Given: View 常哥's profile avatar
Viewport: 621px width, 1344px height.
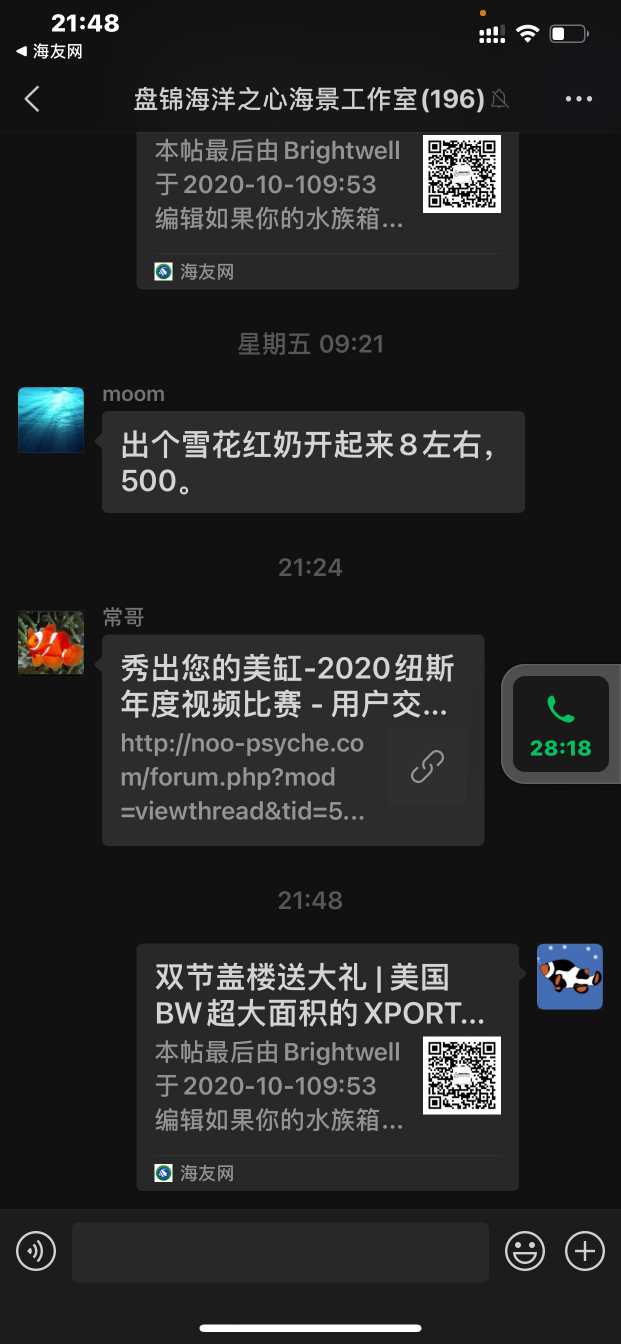Looking at the screenshot, I should click(51, 642).
